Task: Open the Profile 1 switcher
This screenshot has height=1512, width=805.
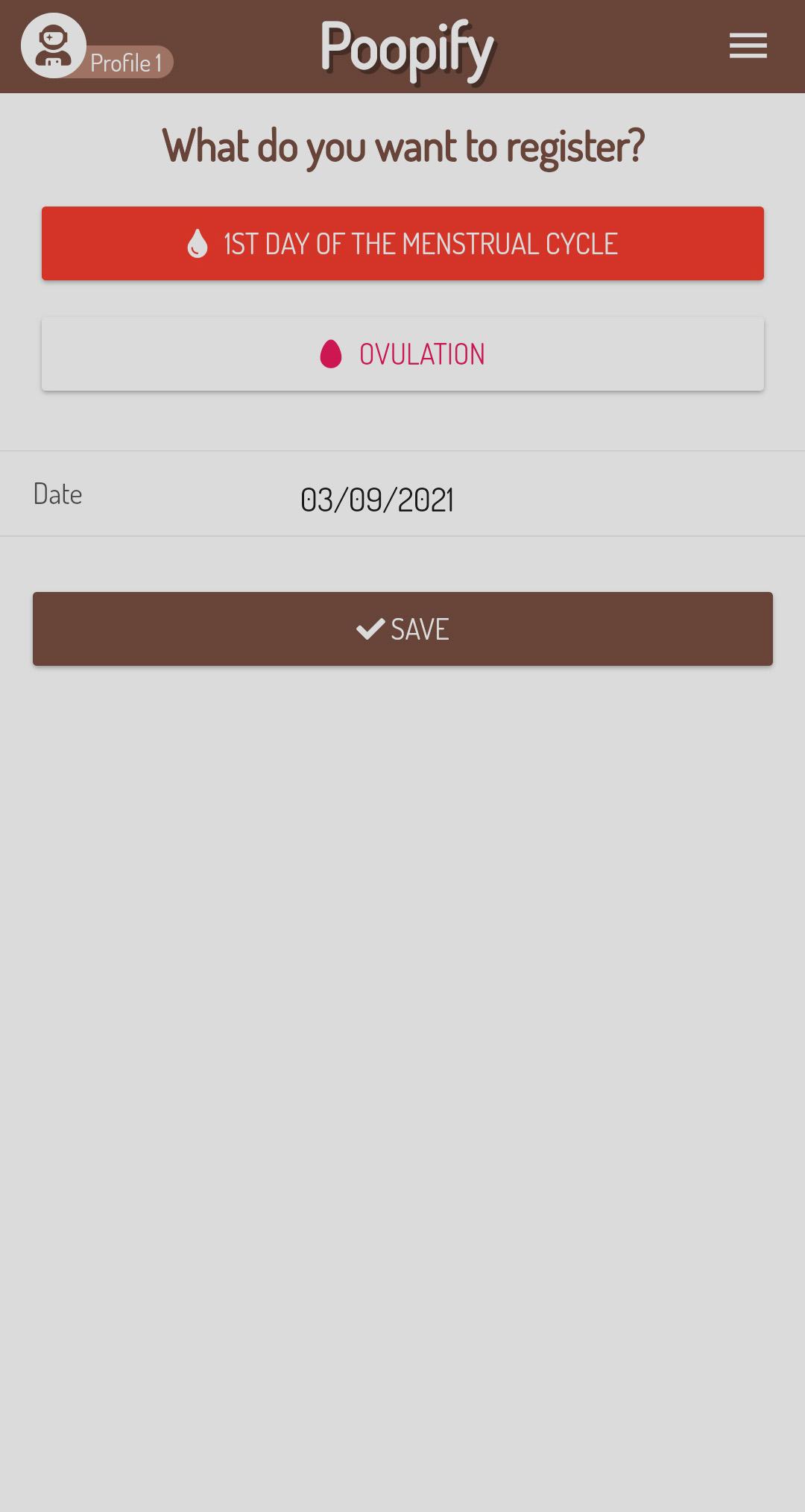Action: 97,47
